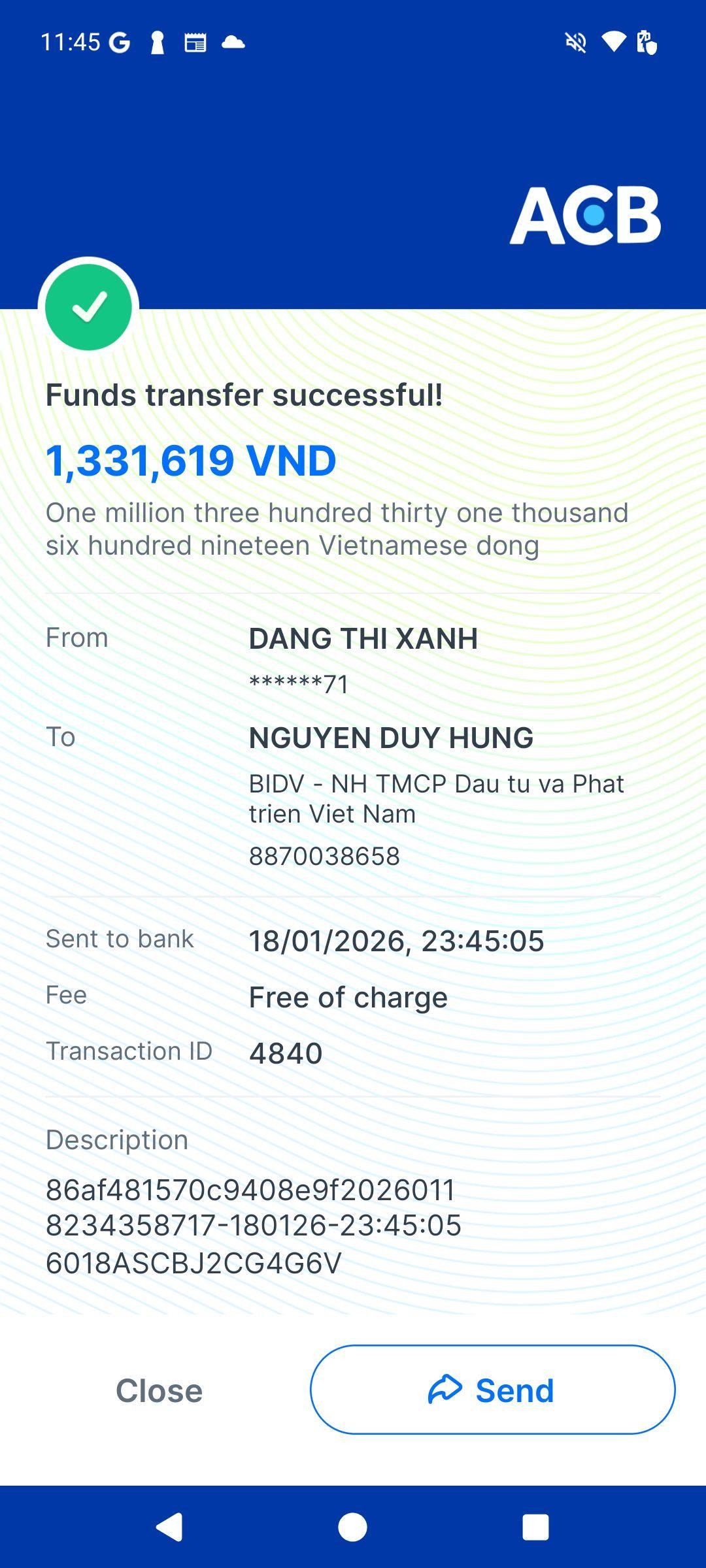
Task: Go to home screen via circle button
Action: (352, 1527)
